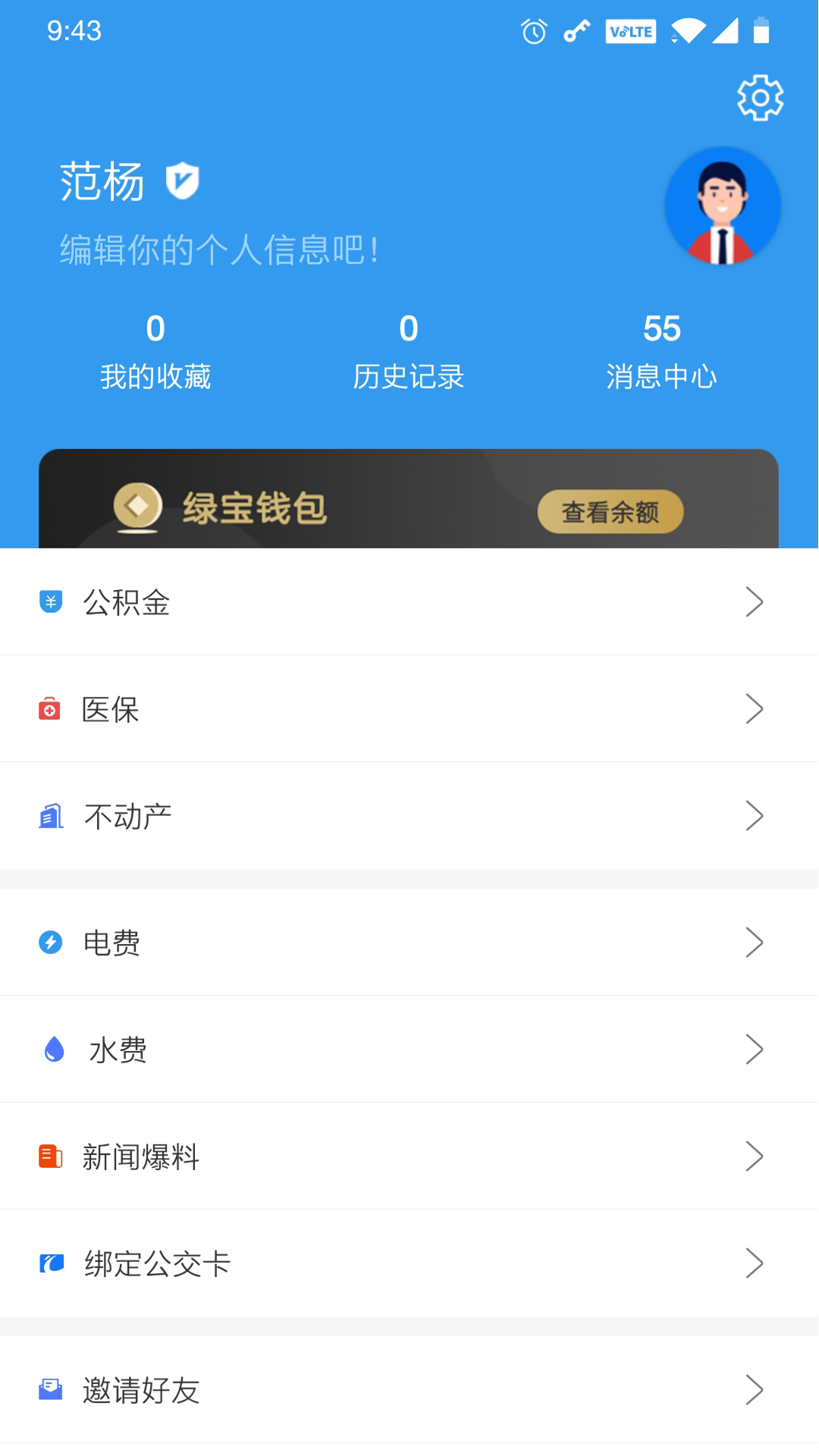Viewport: 819px width, 1456px height.
Task: Open 消息中心 showing 55 messages
Action: pos(661,349)
